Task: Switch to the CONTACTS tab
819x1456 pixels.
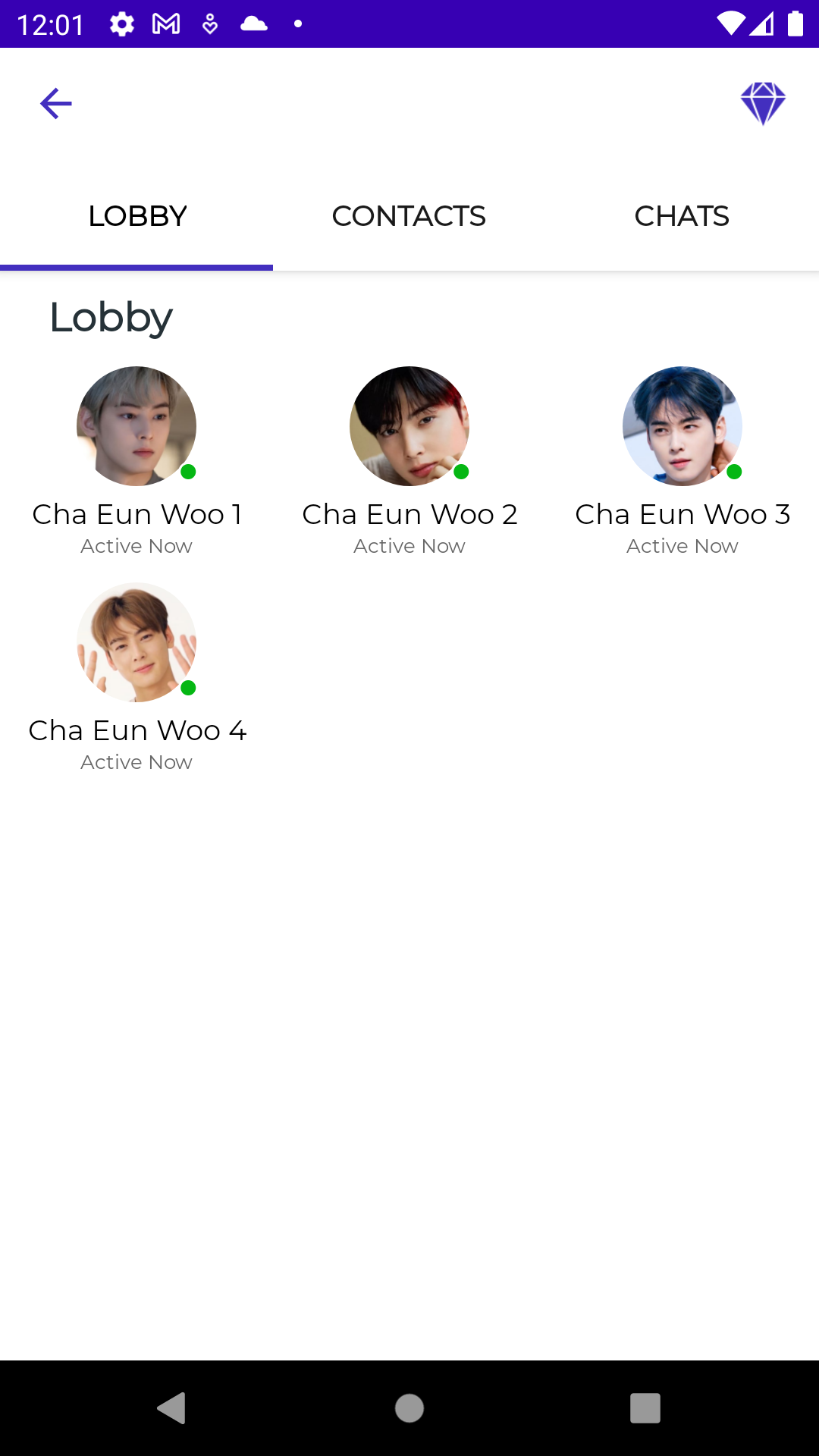Action: [x=409, y=216]
